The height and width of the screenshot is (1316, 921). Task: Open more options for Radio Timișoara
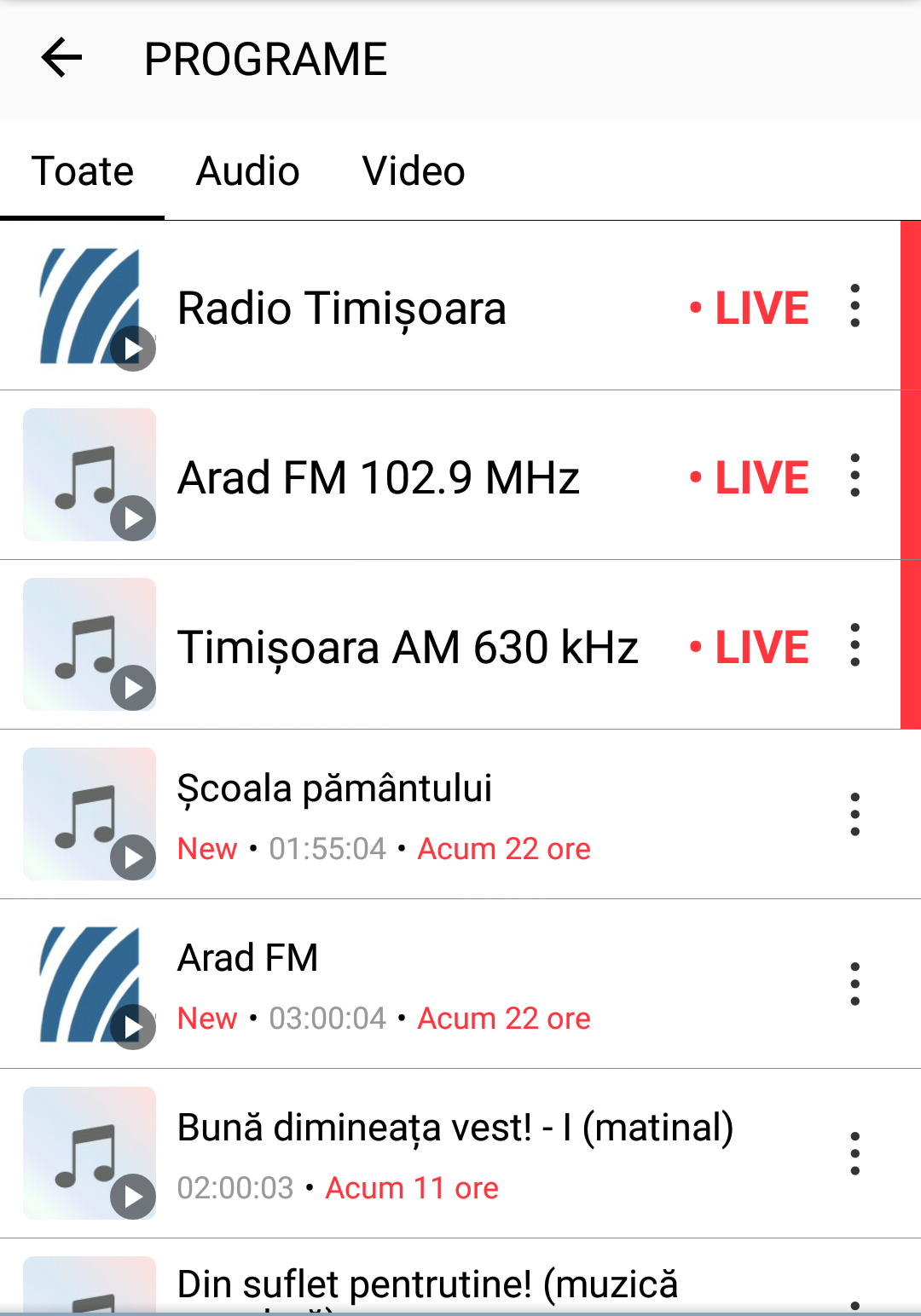coord(854,306)
